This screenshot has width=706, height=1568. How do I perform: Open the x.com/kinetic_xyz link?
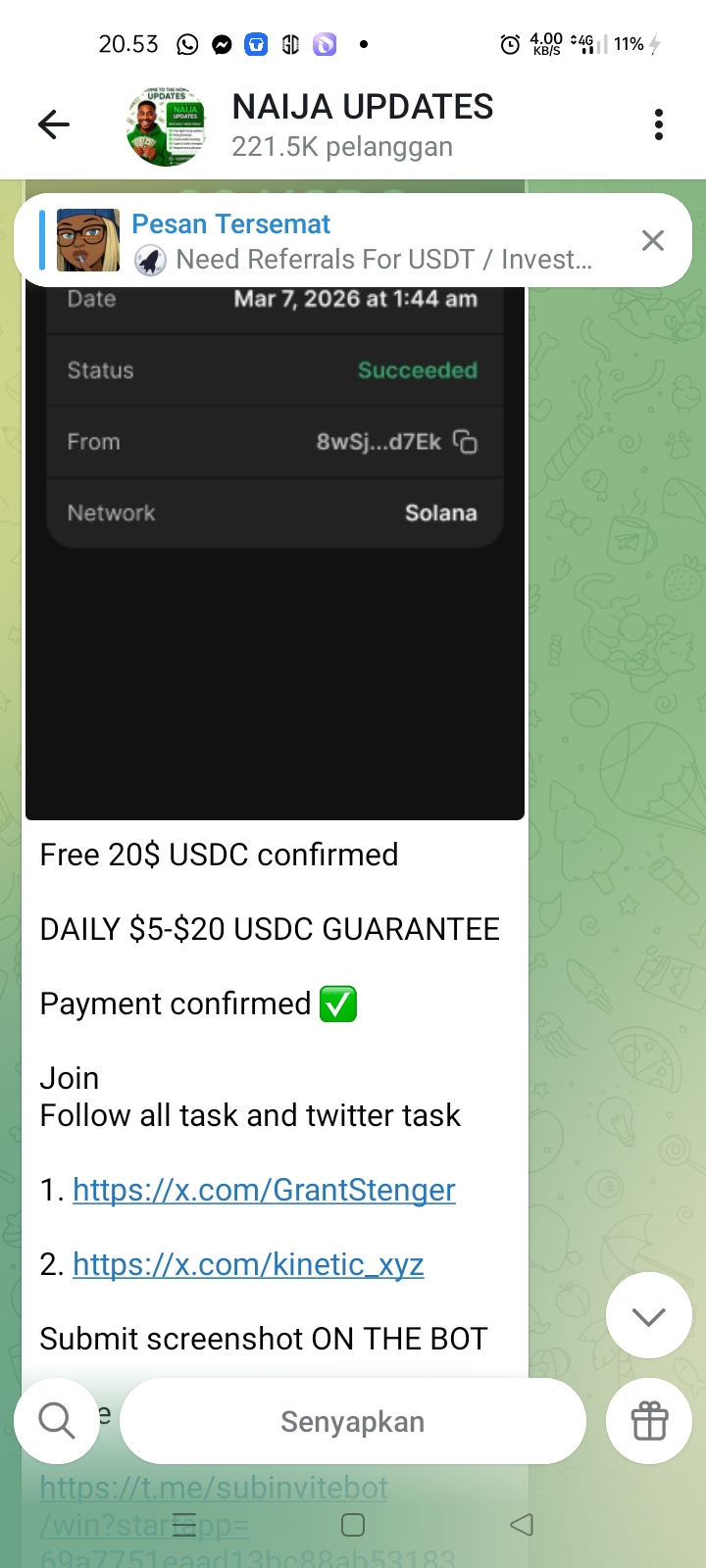(x=248, y=1264)
